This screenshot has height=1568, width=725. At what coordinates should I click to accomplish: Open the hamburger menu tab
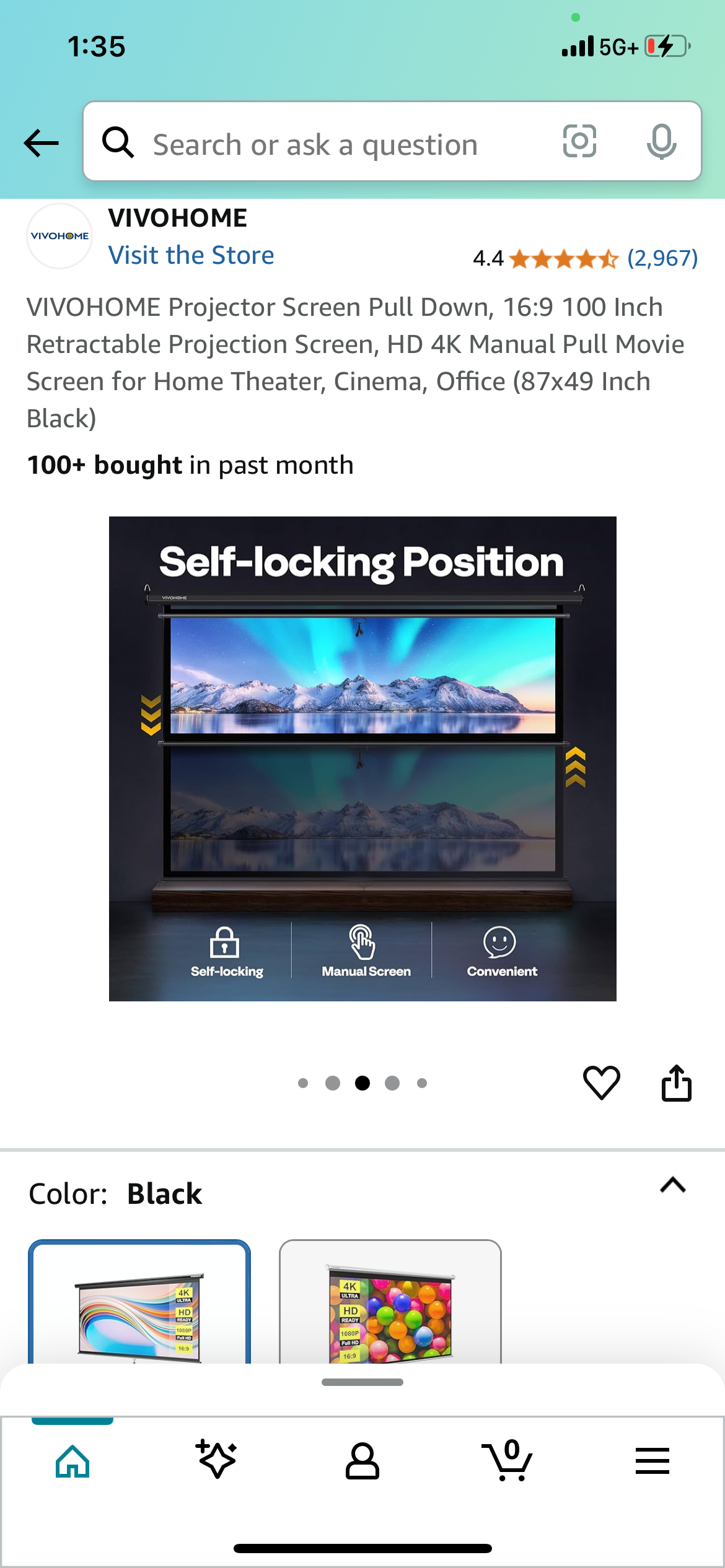click(652, 1461)
